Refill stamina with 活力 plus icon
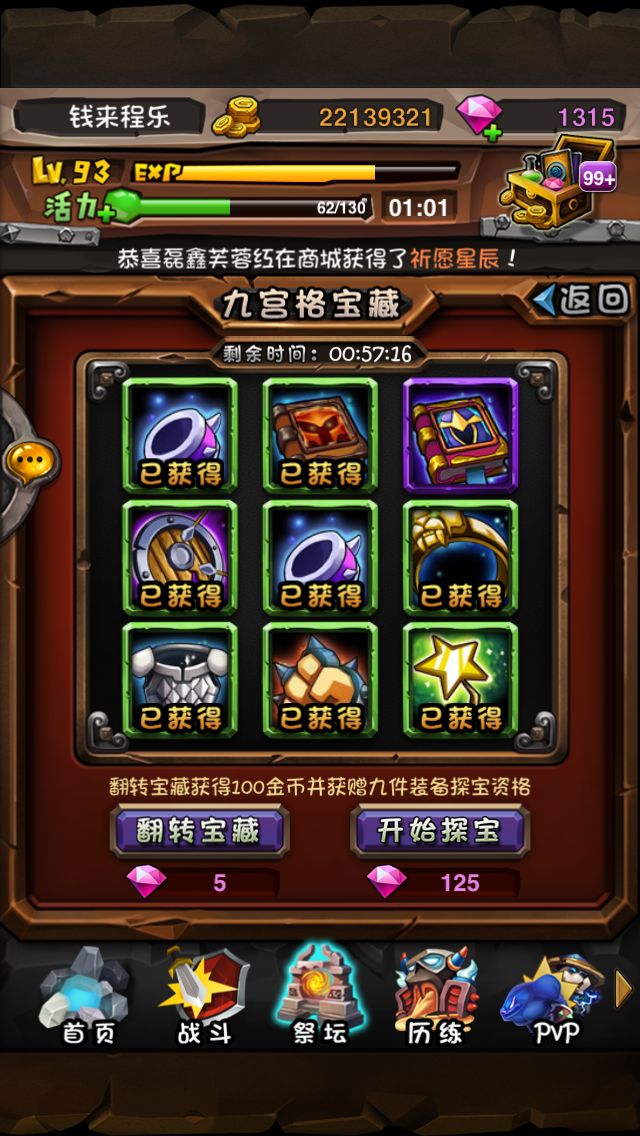Screen dimensions: 640x1136 (x=109, y=213)
